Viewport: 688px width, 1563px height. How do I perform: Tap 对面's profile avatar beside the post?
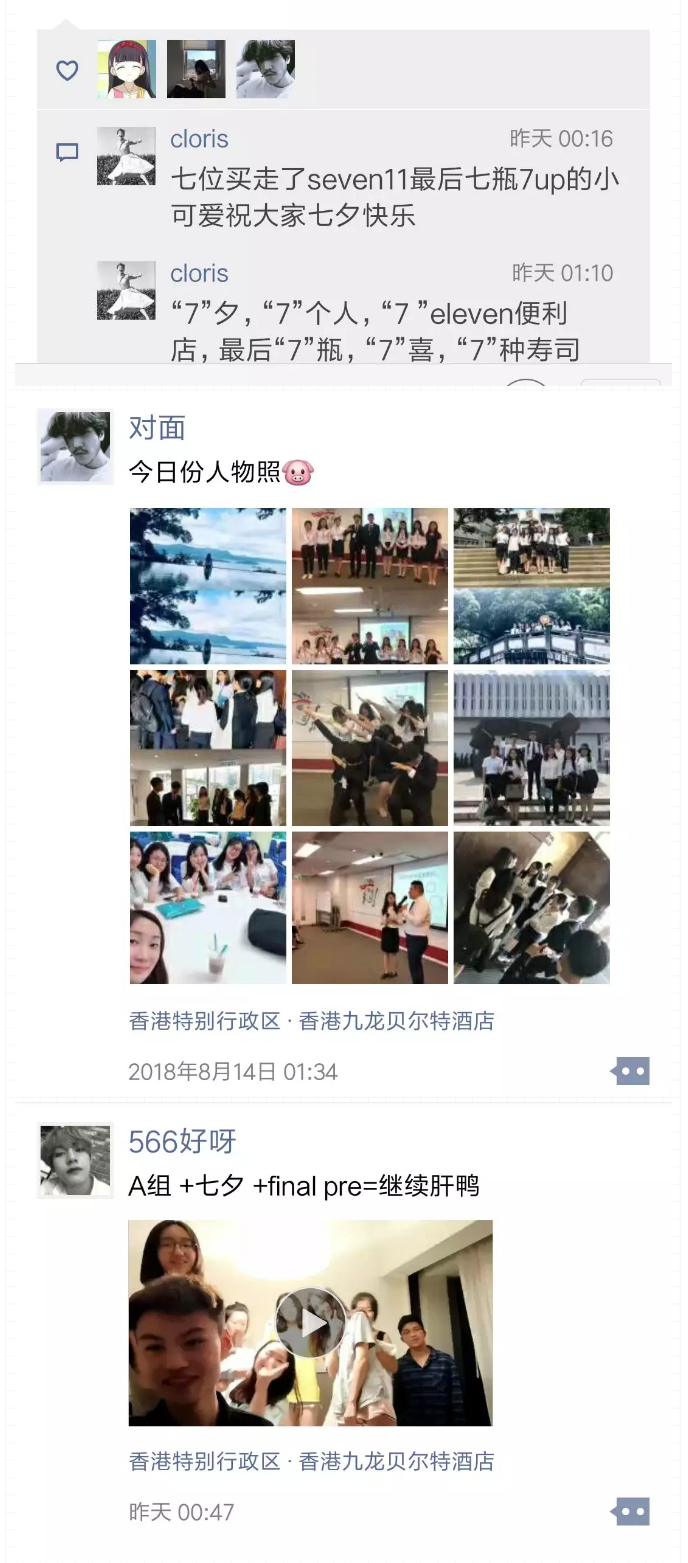[x=75, y=447]
